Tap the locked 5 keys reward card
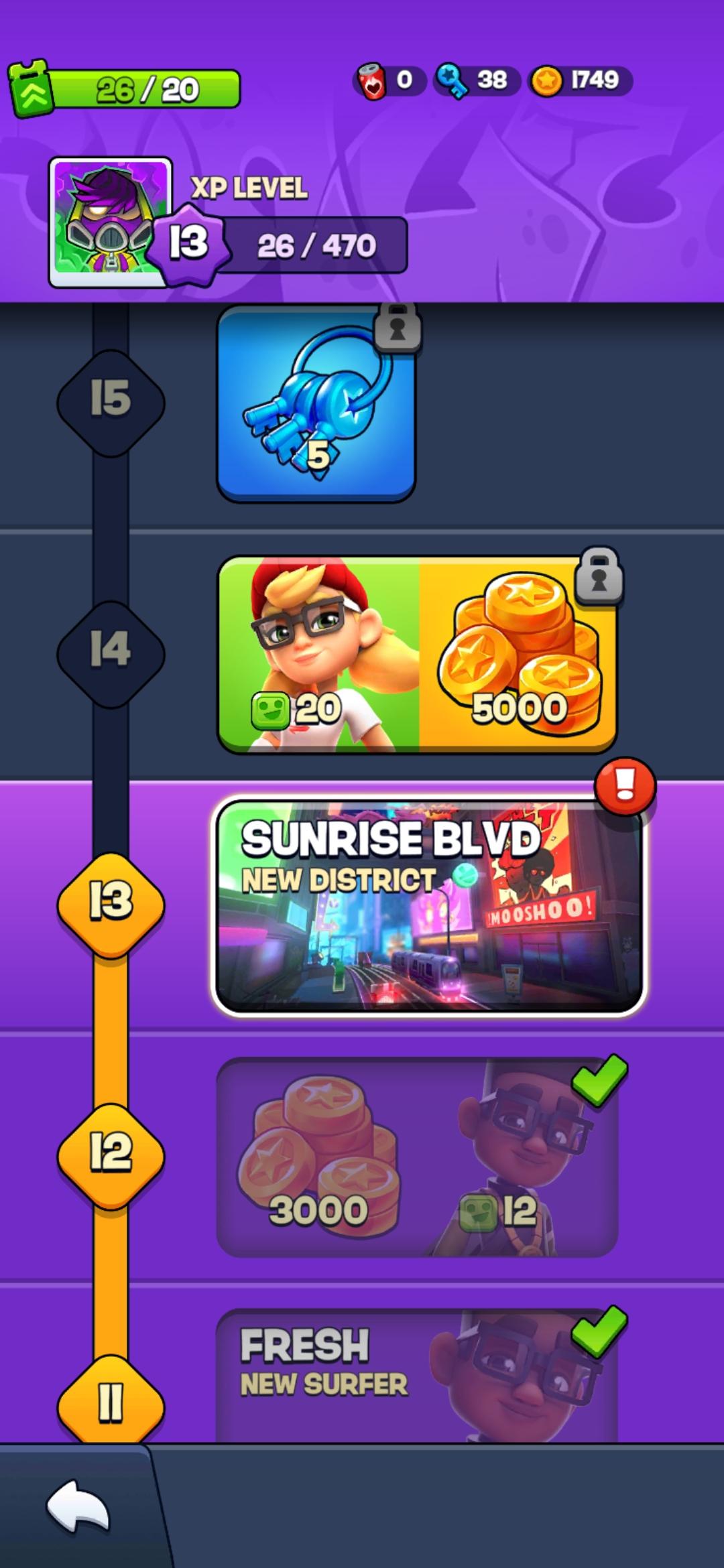Viewport: 724px width, 1568px height. tap(316, 403)
